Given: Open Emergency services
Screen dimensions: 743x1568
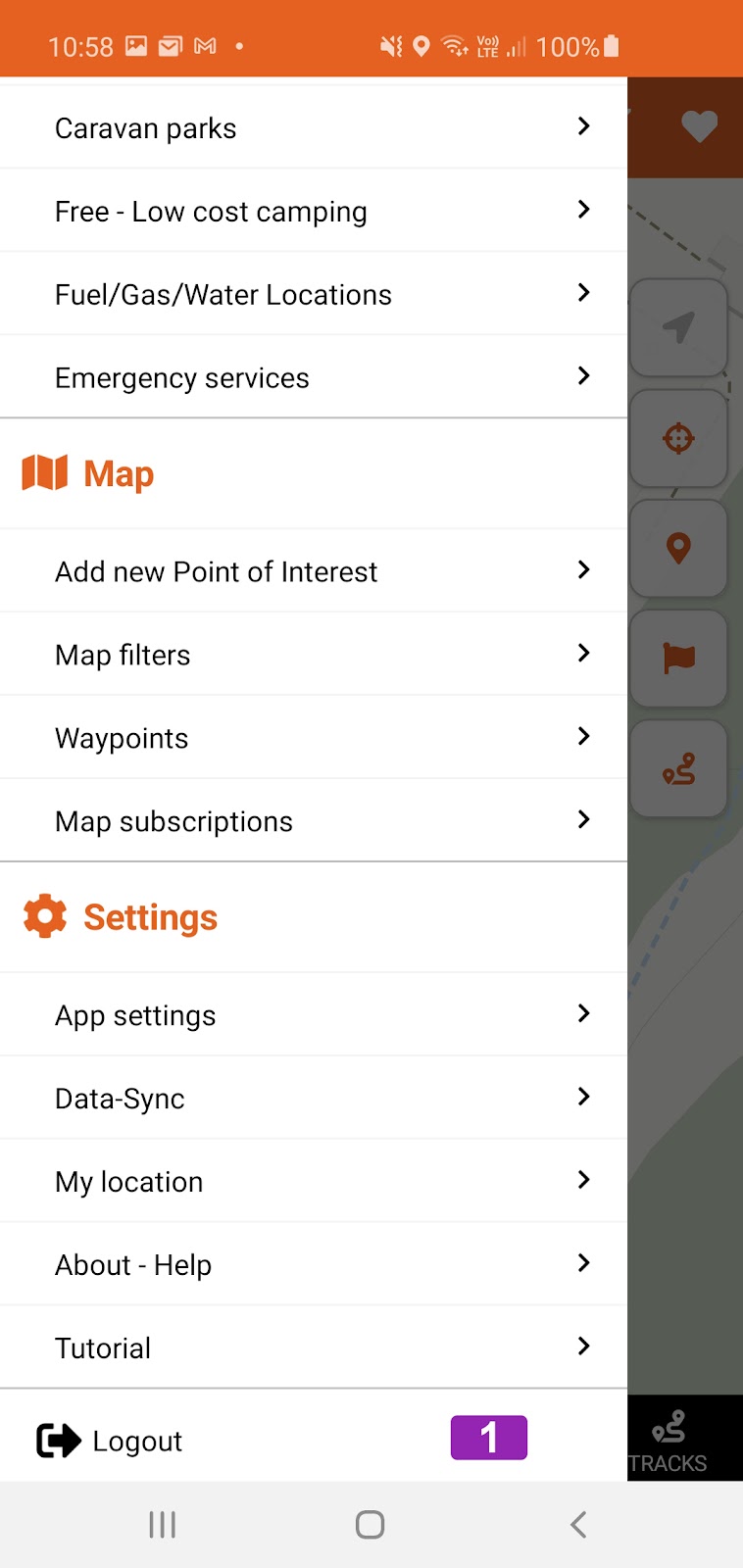Looking at the screenshot, I should coord(314,378).
